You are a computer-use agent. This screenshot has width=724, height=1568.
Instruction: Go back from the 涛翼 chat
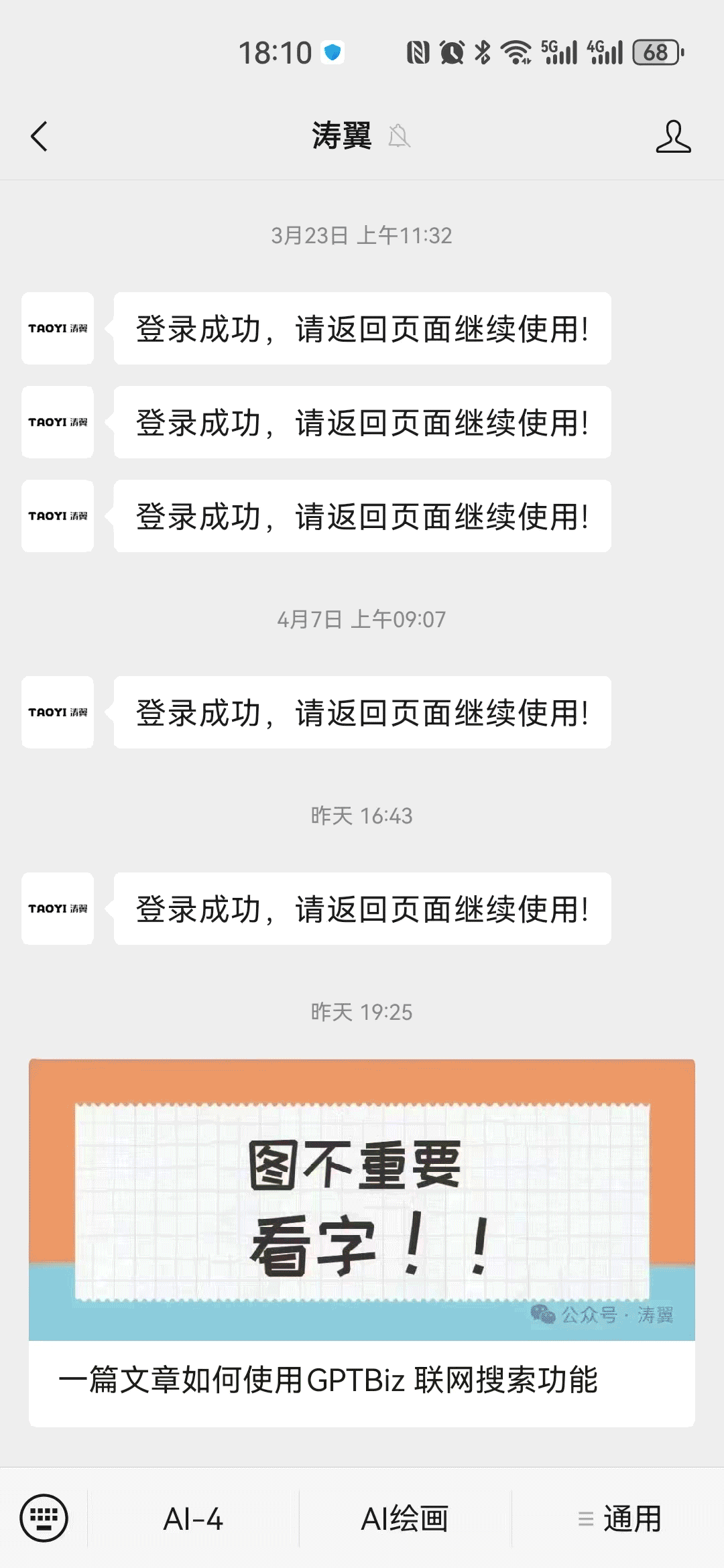tap(40, 137)
